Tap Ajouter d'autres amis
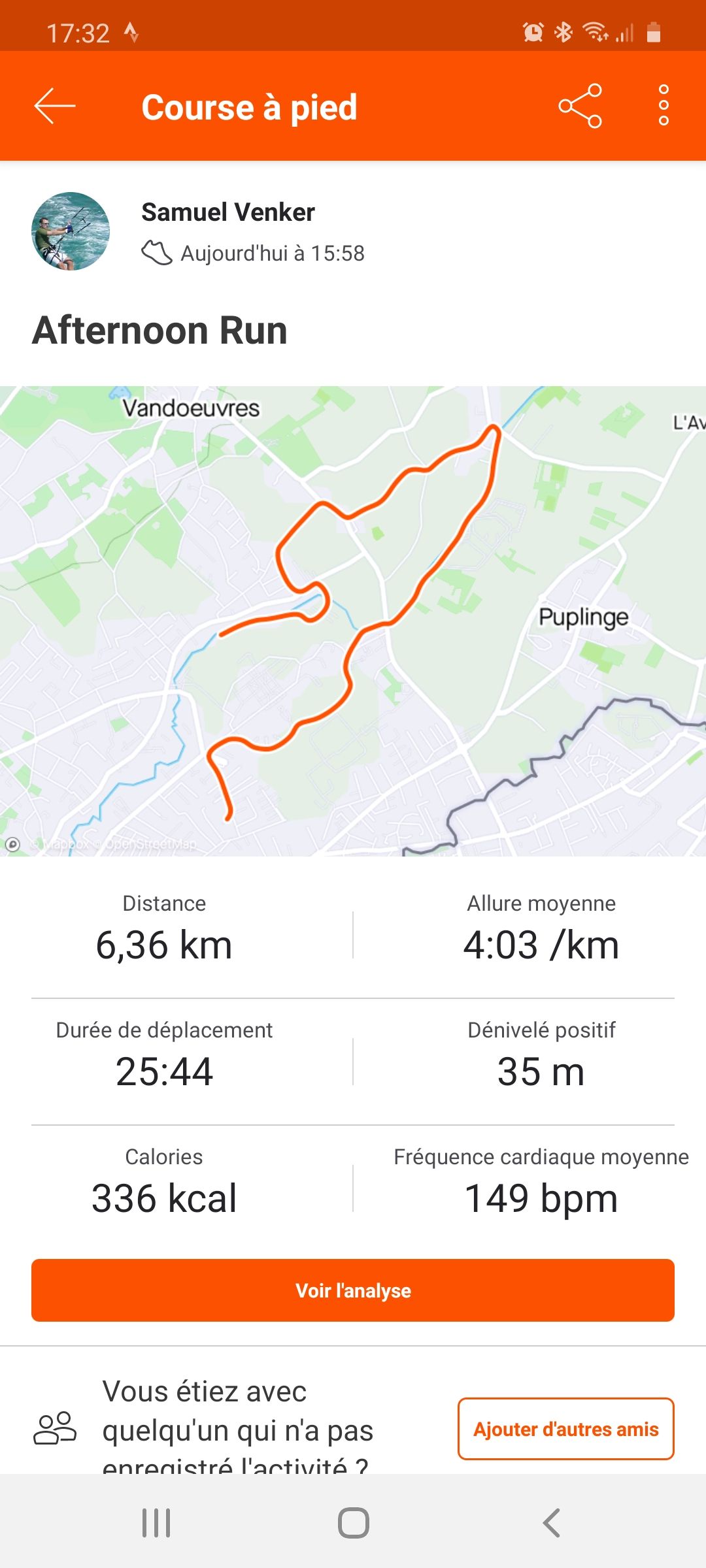 click(x=565, y=1429)
